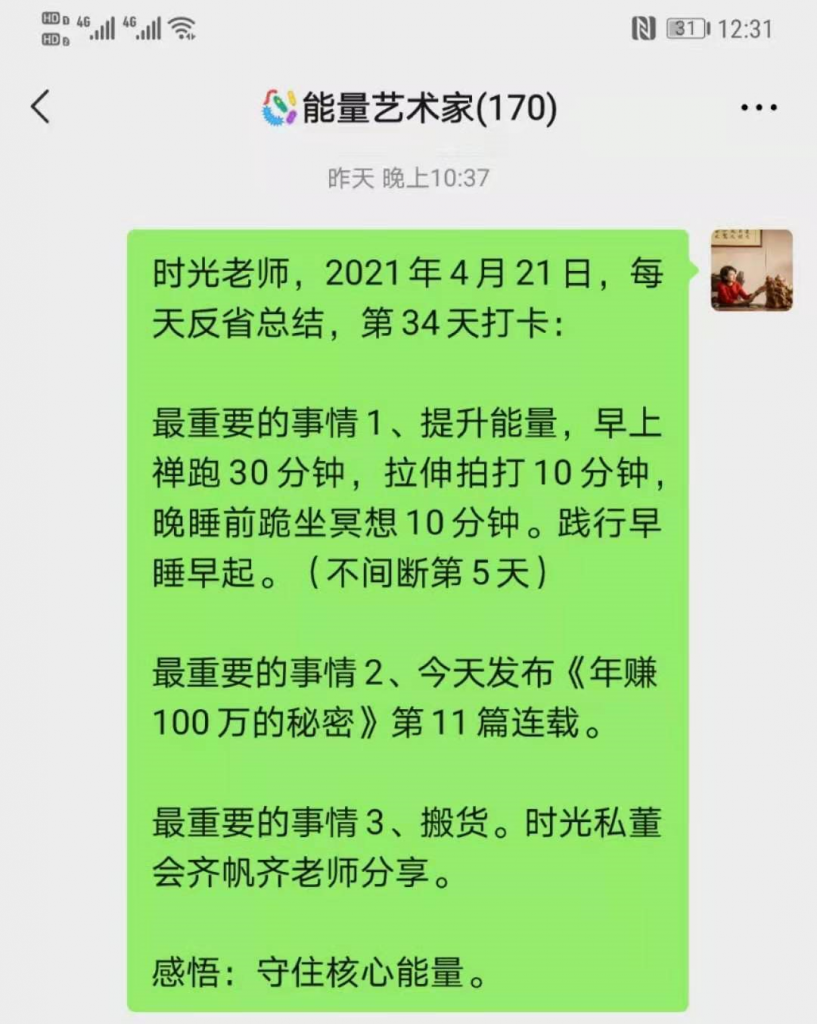This screenshot has width=817, height=1024.
Task: Go back from the 能量艺术家 group chat
Action: pos(40,107)
